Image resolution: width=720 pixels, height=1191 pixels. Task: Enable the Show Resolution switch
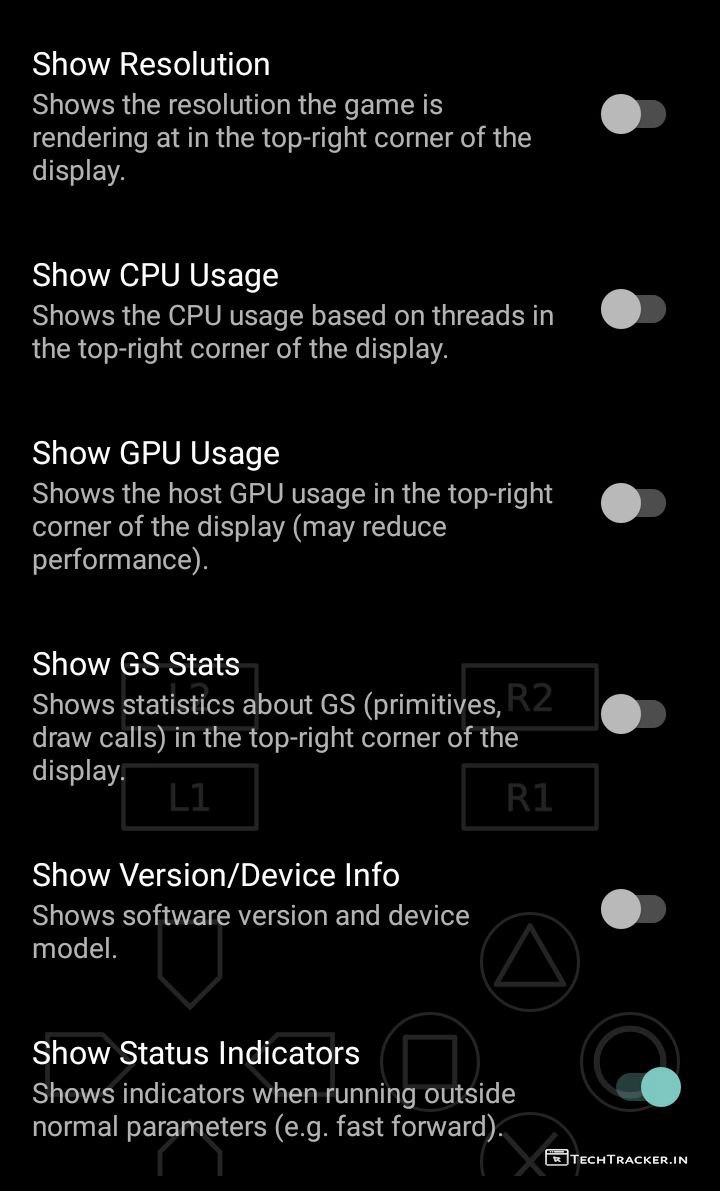click(x=633, y=114)
